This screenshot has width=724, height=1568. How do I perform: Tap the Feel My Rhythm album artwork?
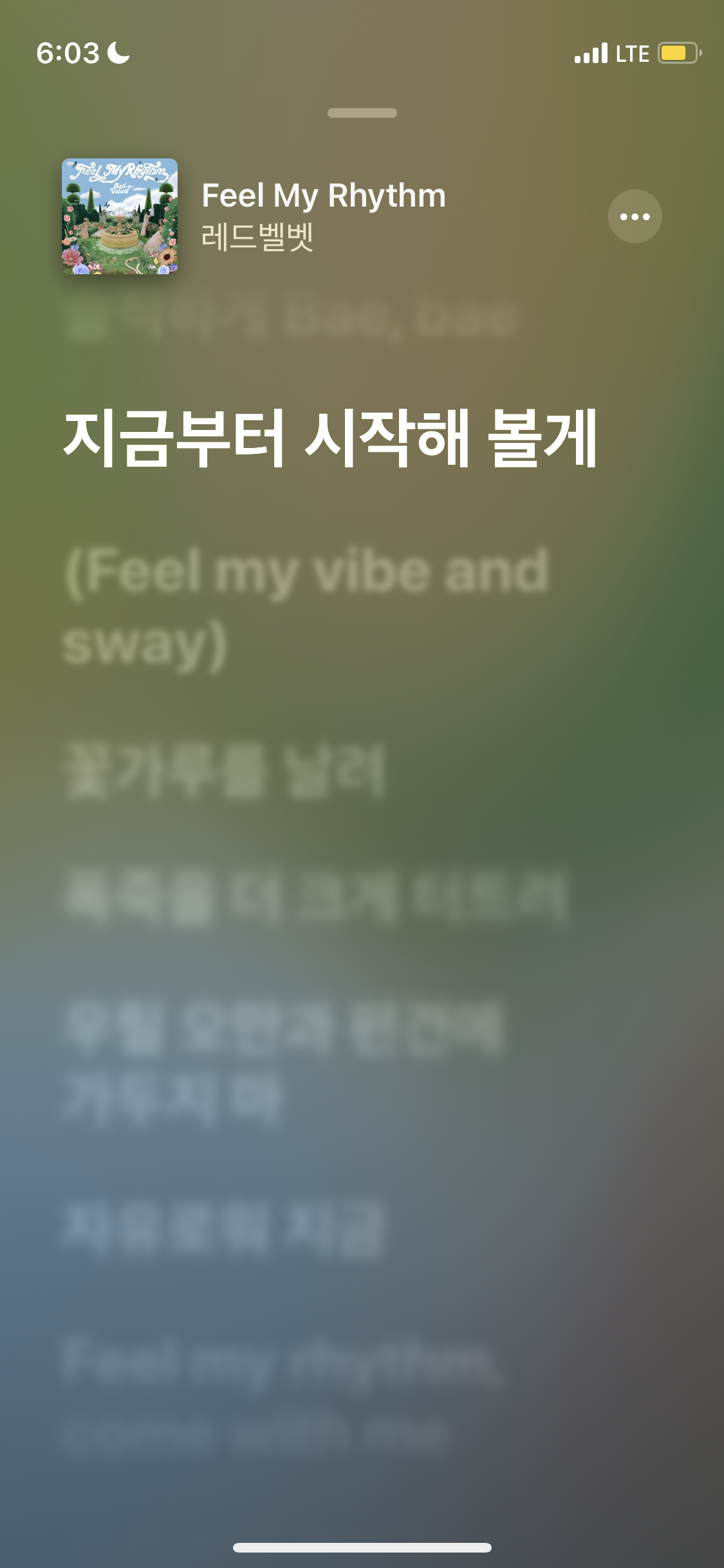point(120,216)
